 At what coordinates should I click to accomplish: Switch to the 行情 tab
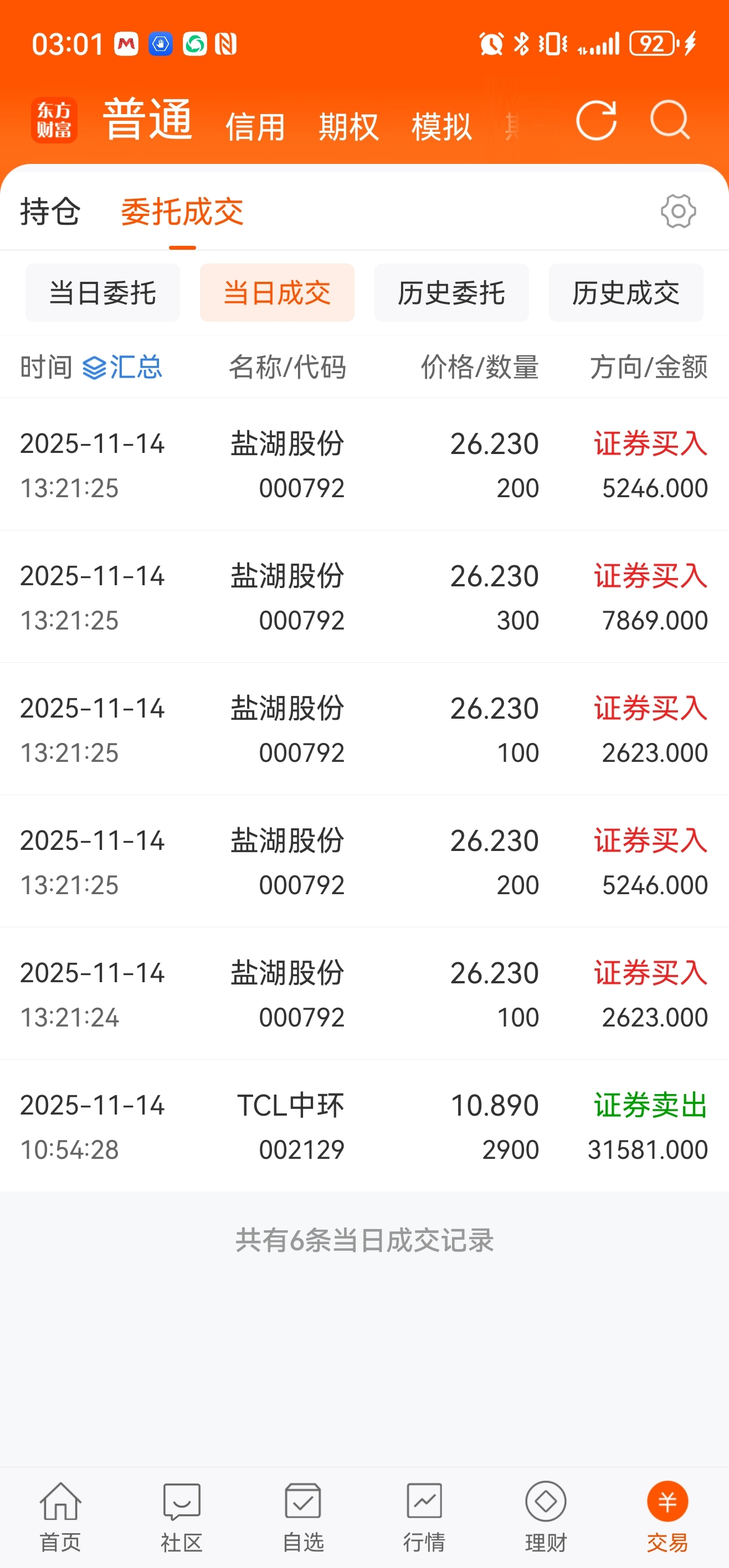click(x=424, y=1518)
